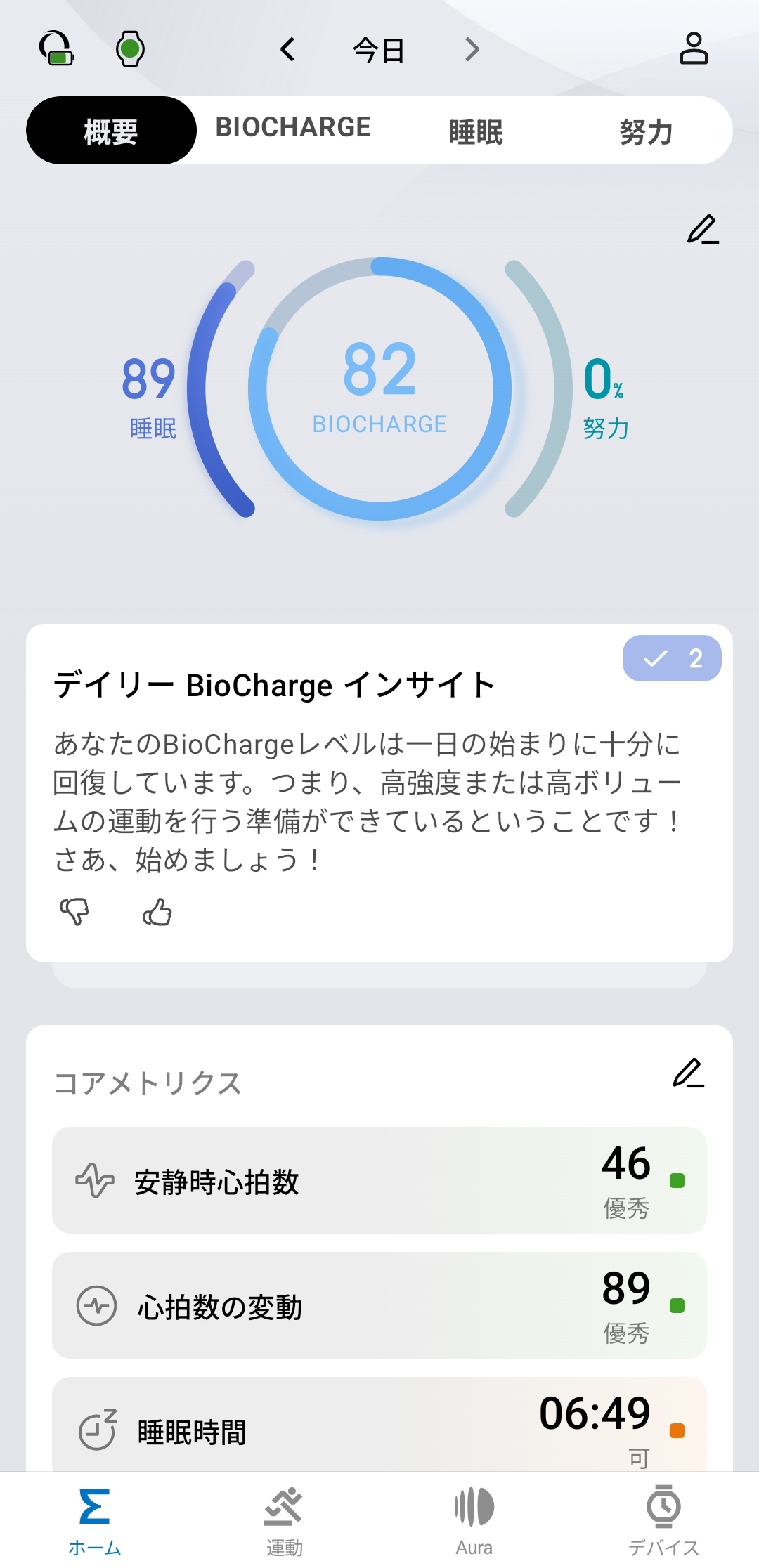This screenshot has height=1568, width=759.
Task: Switch to the 運動 tab
Action: [284, 1521]
